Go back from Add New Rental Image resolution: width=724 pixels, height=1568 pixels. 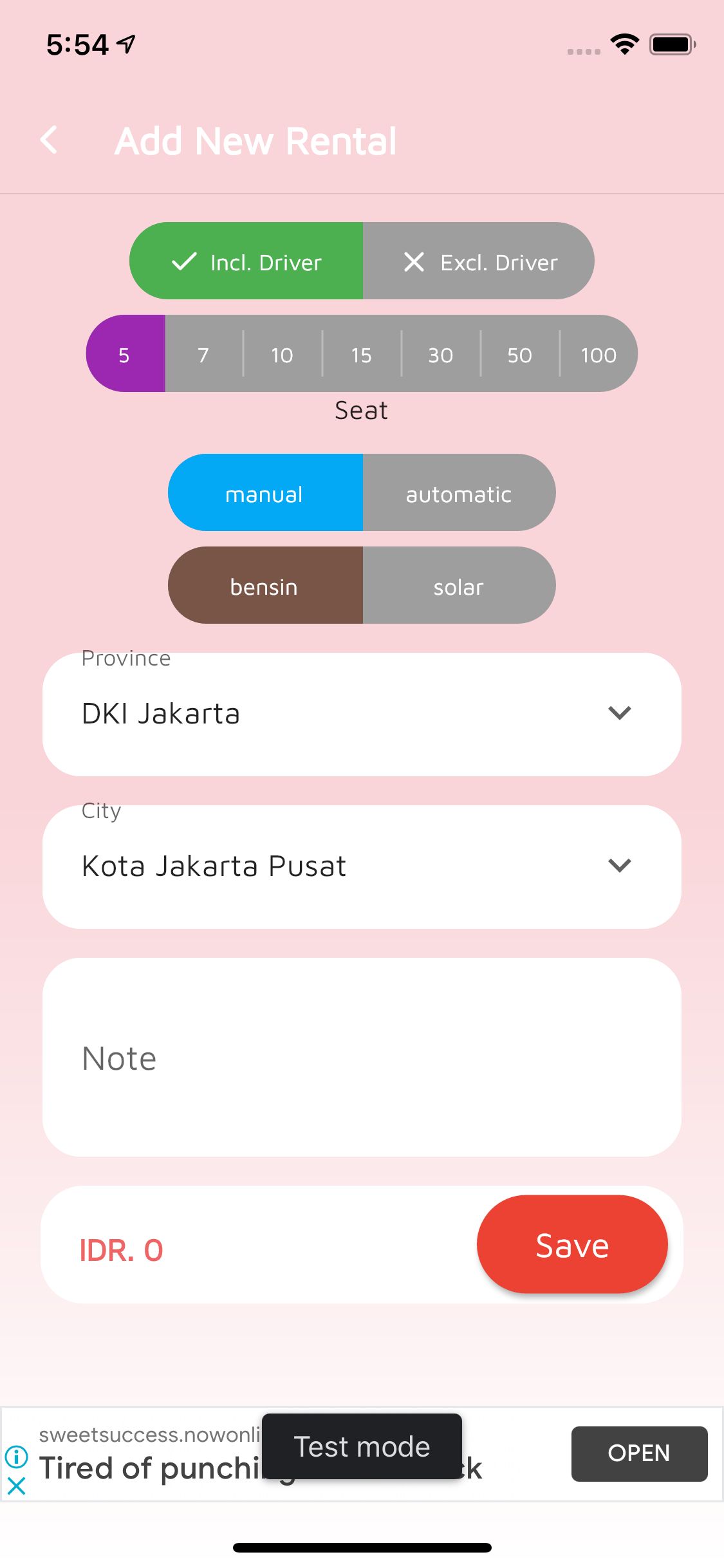click(49, 140)
